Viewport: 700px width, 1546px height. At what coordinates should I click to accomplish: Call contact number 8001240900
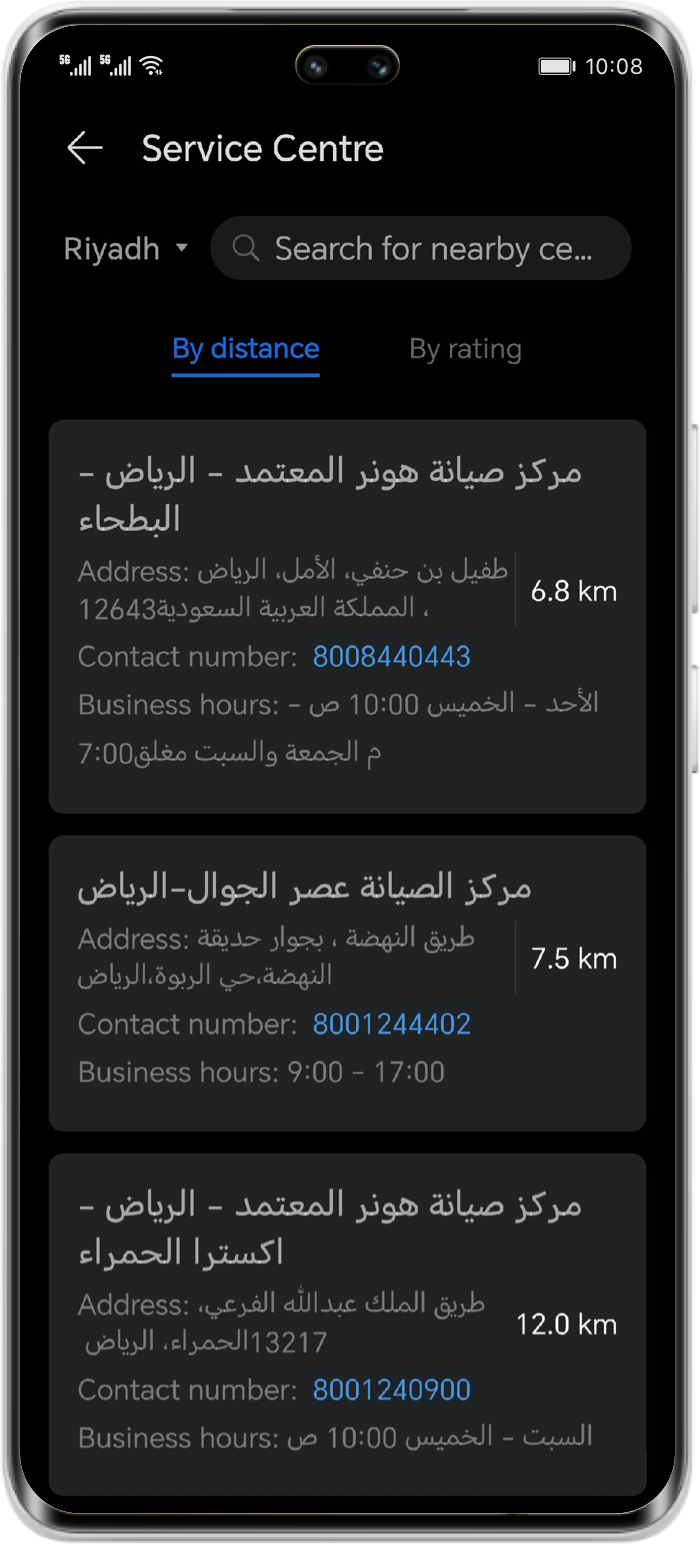392,1390
